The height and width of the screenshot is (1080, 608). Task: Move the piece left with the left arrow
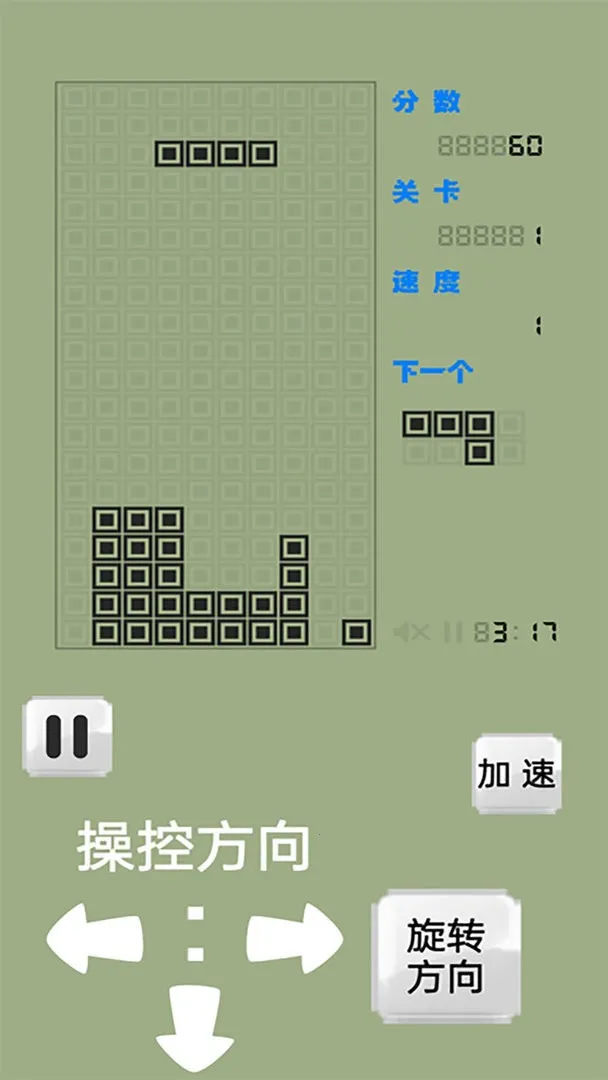pos(95,939)
